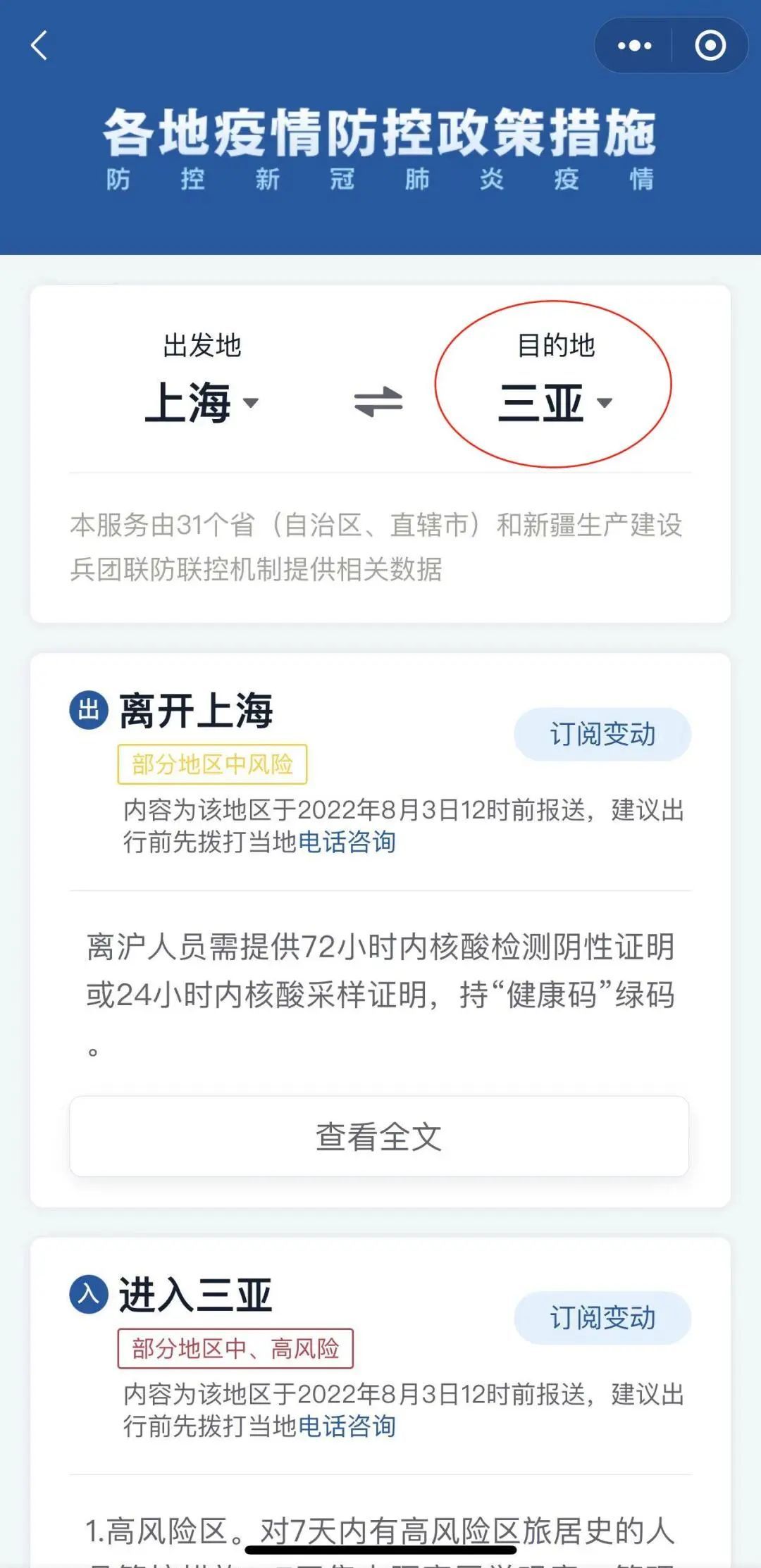The width and height of the screenshot is (761, 1568).
Task: Open the mini program more options menu
Action: click(x=634, y=46)
